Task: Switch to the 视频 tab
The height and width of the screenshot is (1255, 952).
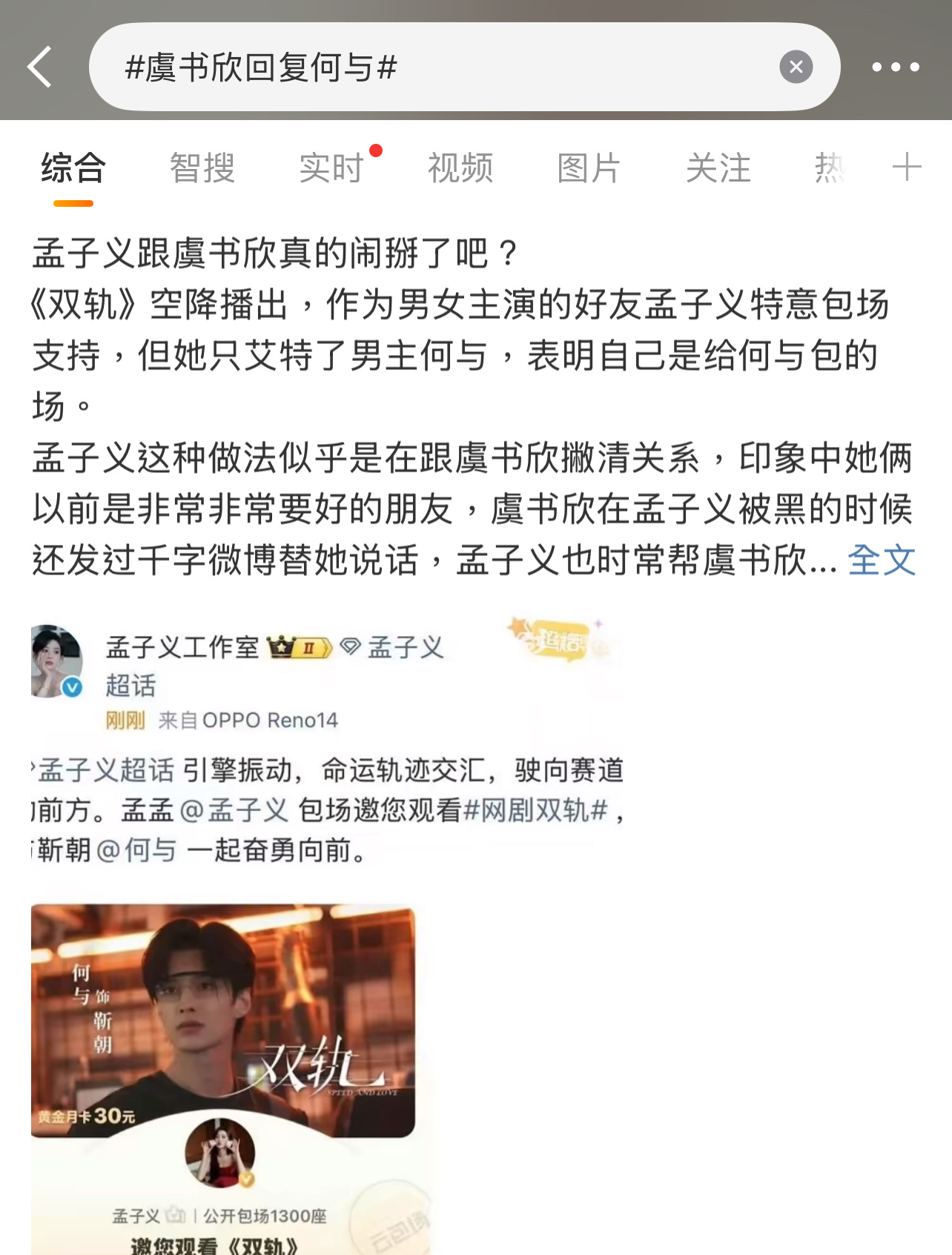Action: coord(458,169)
